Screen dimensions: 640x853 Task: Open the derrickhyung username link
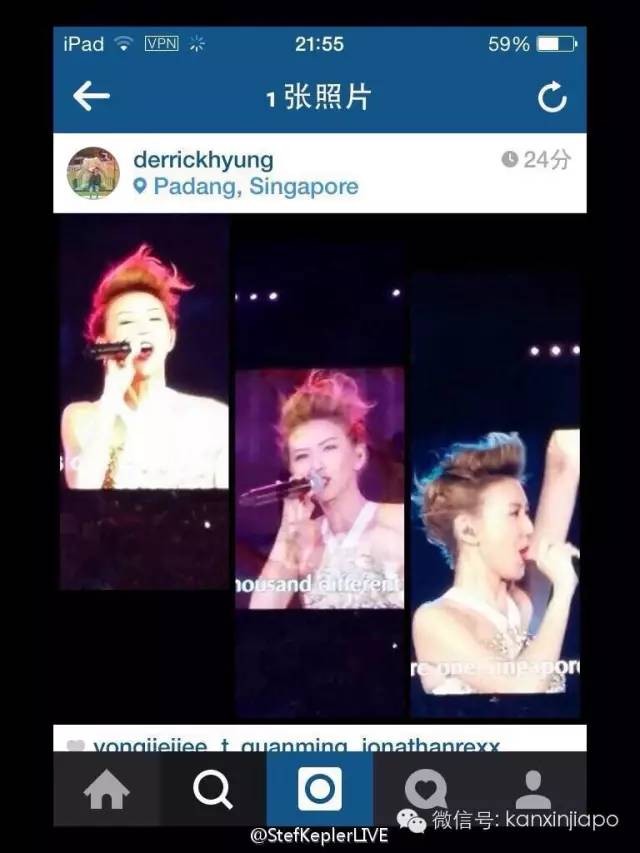click(203, 160)
